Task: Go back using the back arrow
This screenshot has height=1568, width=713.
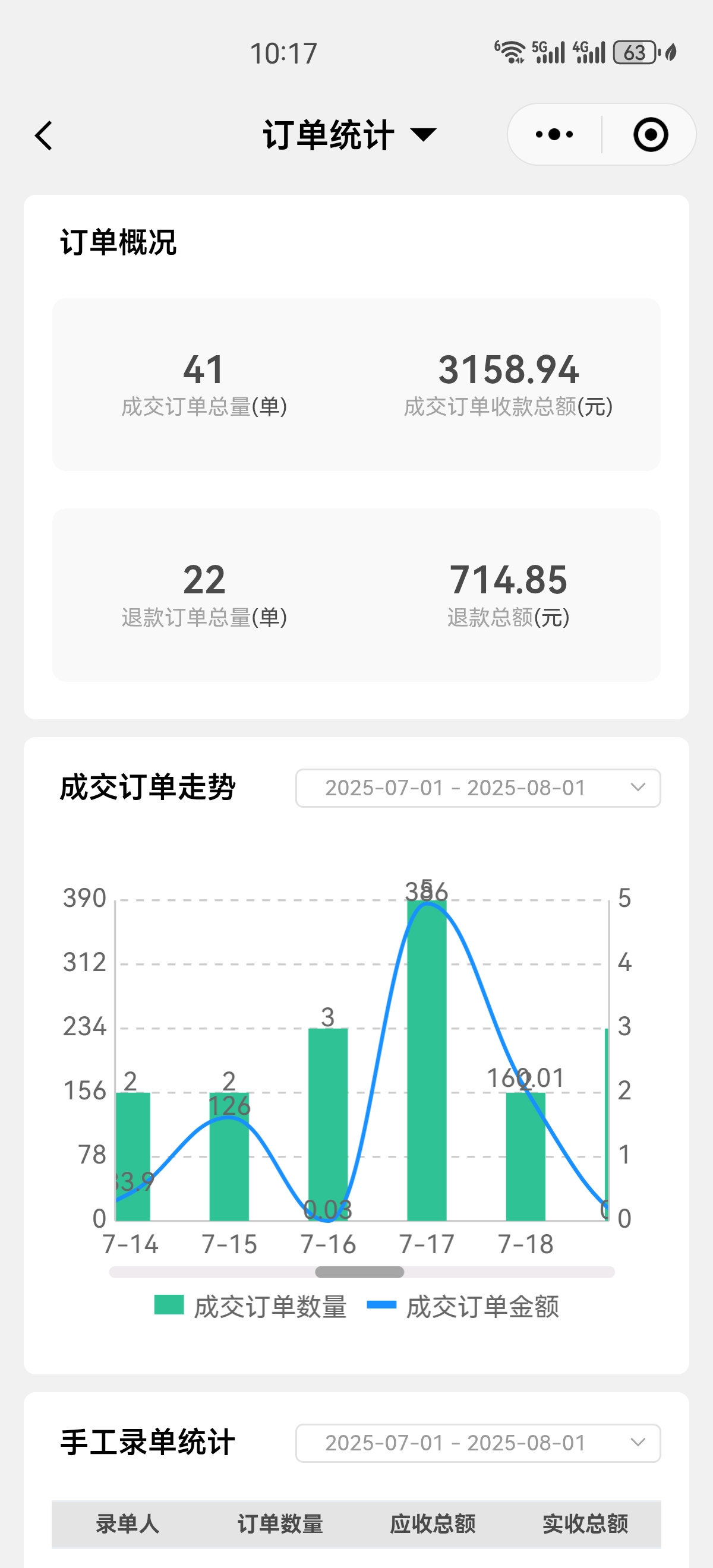Action: click(44, 135)
